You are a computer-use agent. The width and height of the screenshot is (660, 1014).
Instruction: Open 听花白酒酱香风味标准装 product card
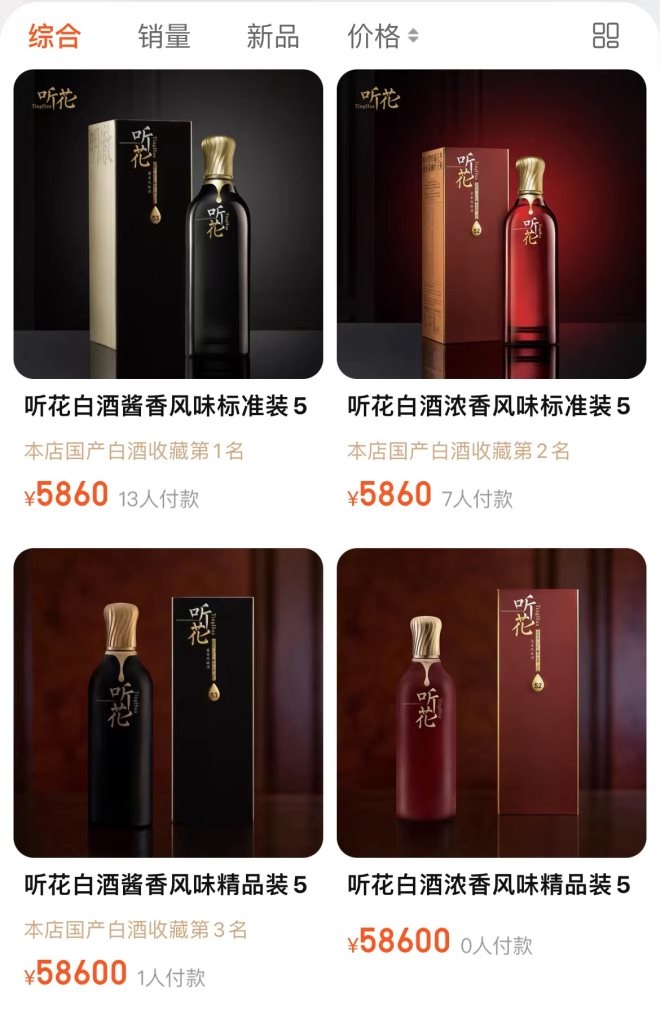coord(168,225)
